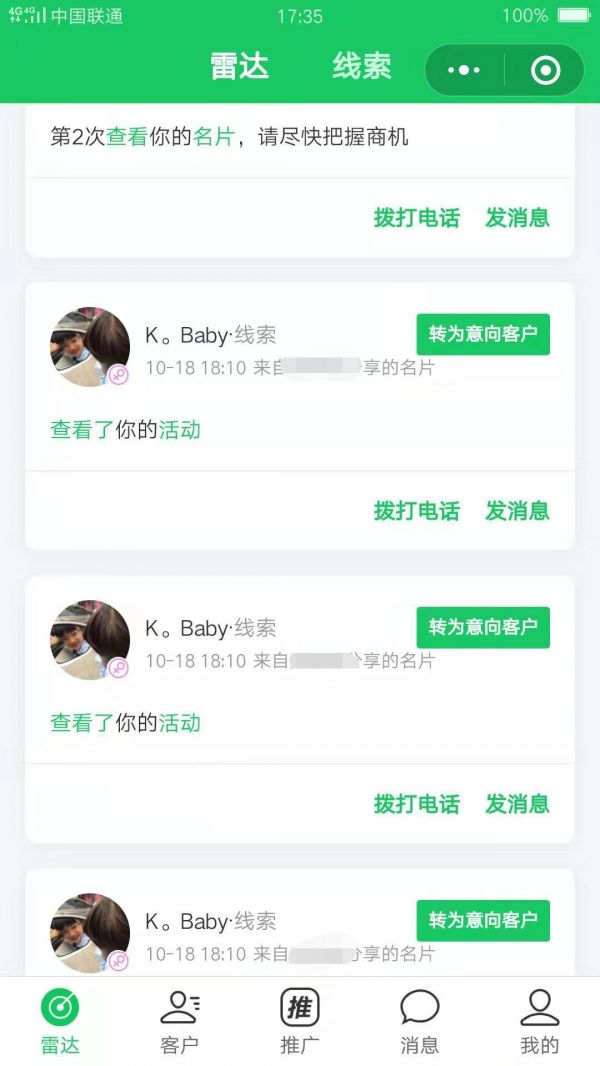
Task: Tap 拨打电话 under the 第2次查看你的名片 card
Action: point(417,218)
